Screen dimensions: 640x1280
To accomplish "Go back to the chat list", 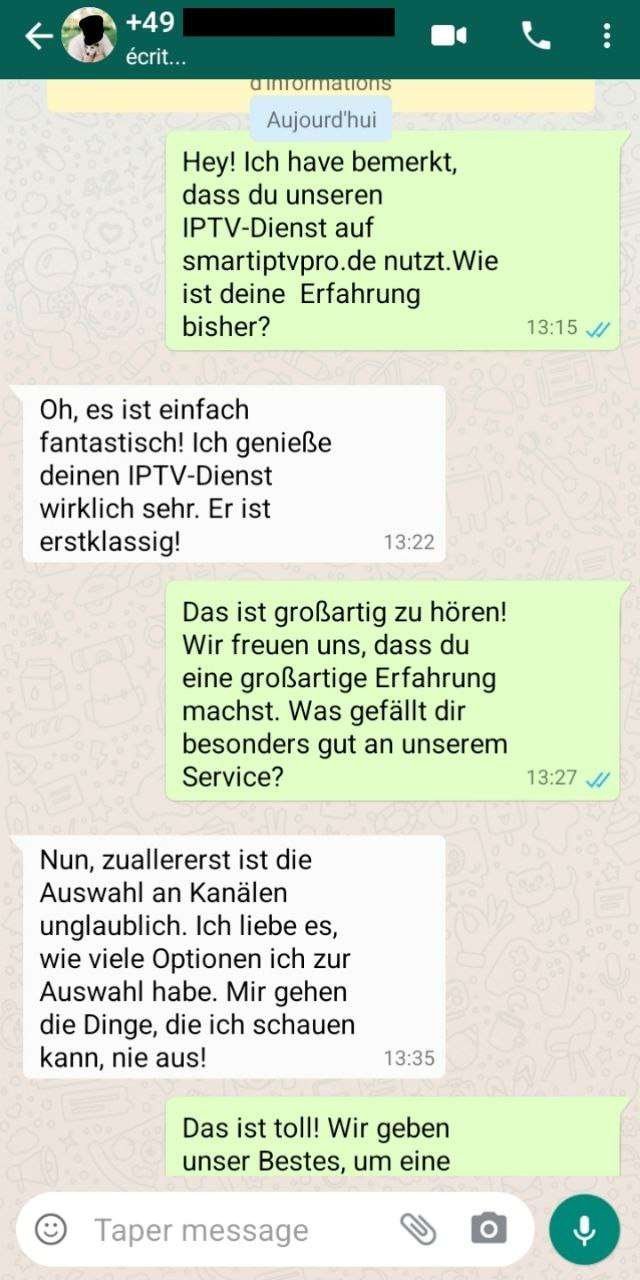I will (38, 37).
